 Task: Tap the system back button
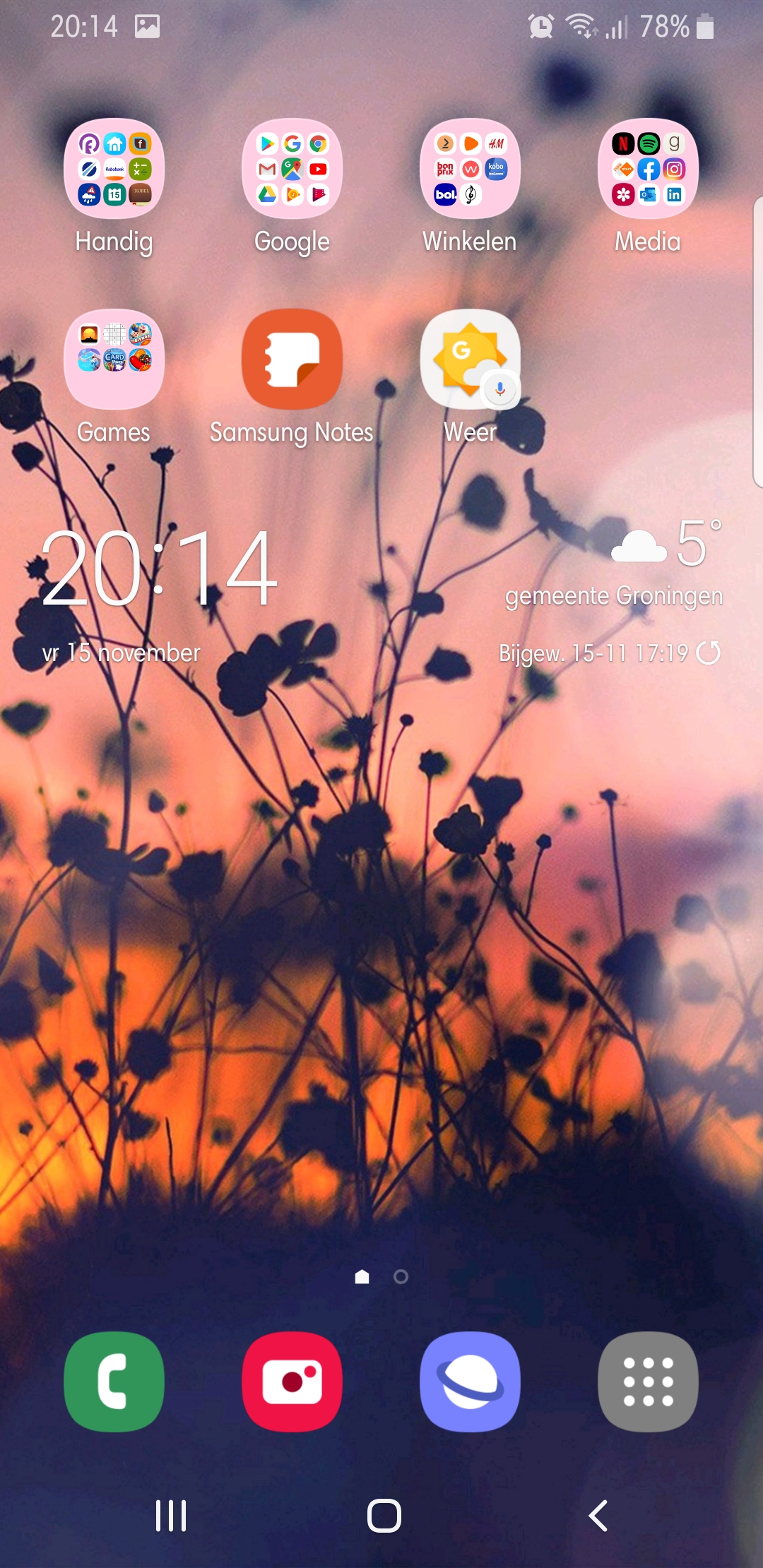[598, 1516]
